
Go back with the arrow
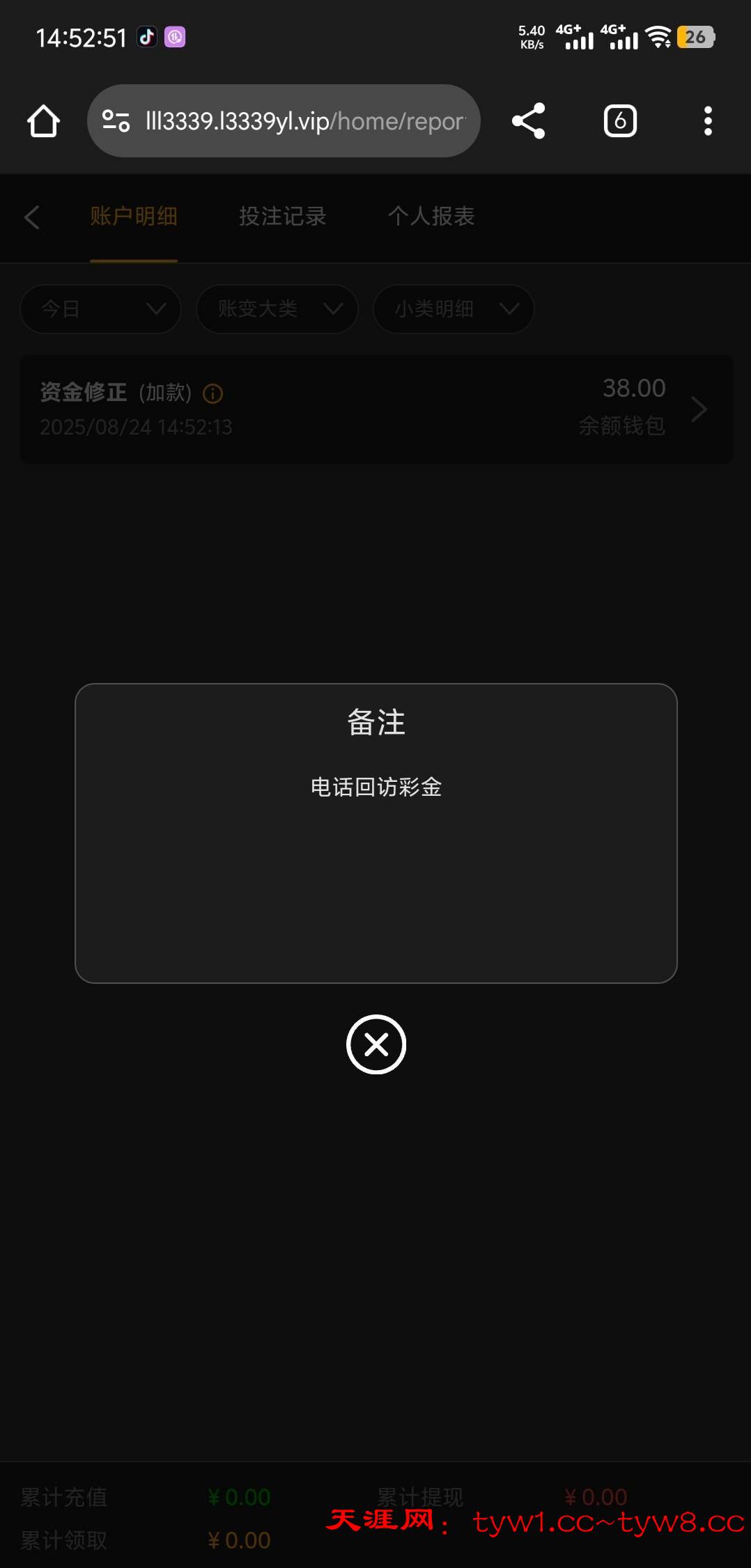pos(32,217)
